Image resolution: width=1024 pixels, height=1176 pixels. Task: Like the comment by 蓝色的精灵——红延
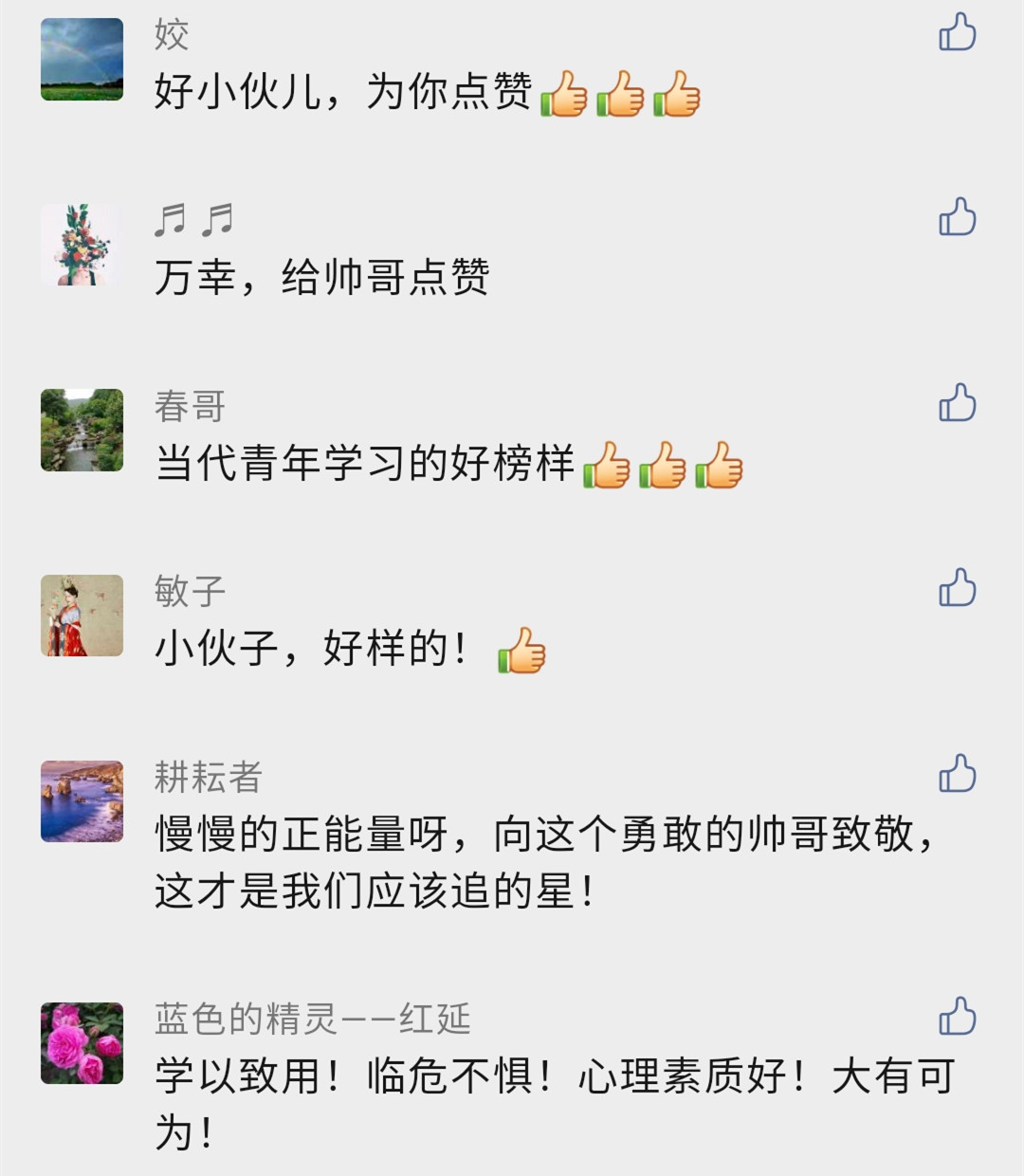[x=957, y=1017]
